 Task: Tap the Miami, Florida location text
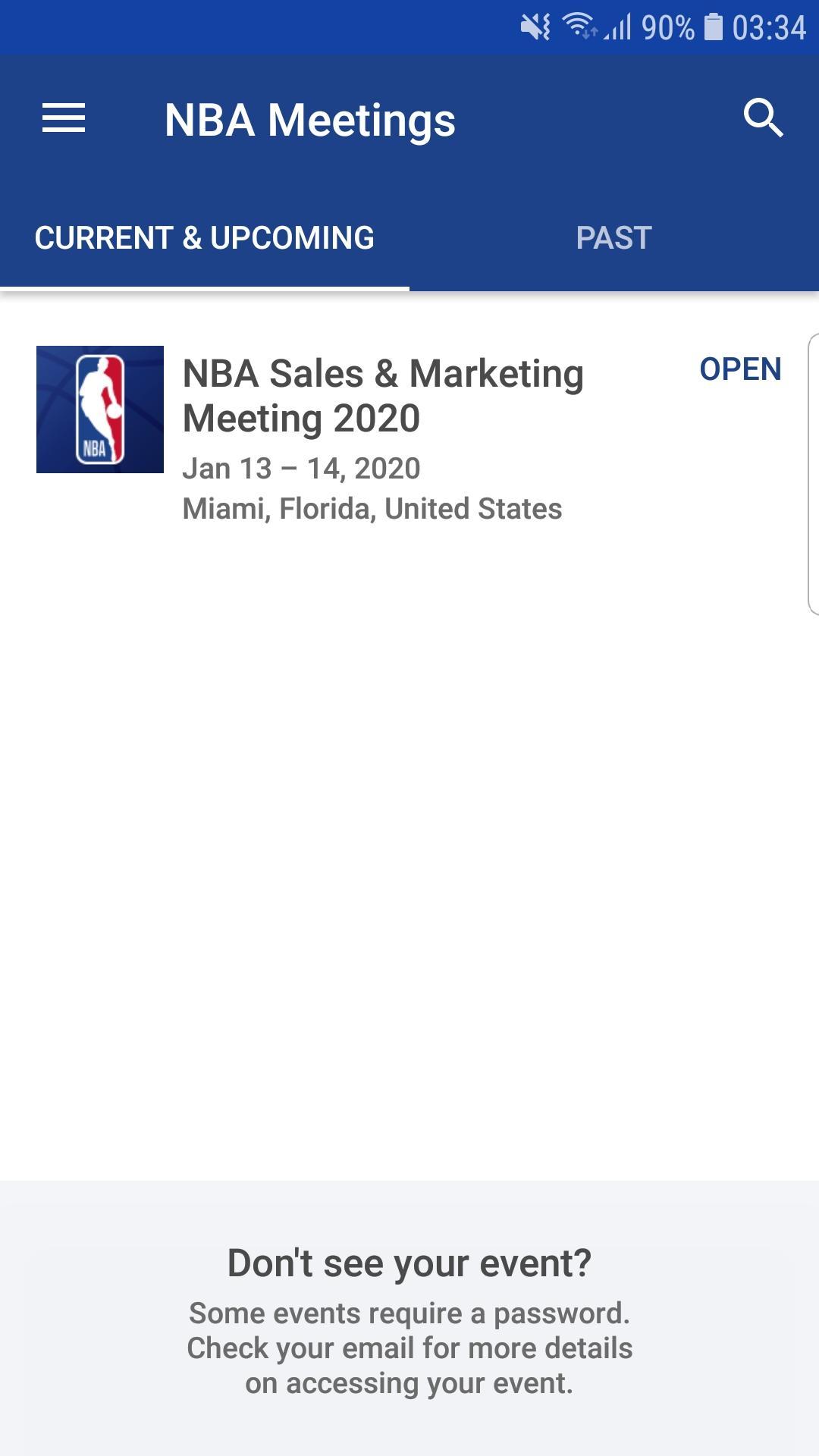point(372,509)
